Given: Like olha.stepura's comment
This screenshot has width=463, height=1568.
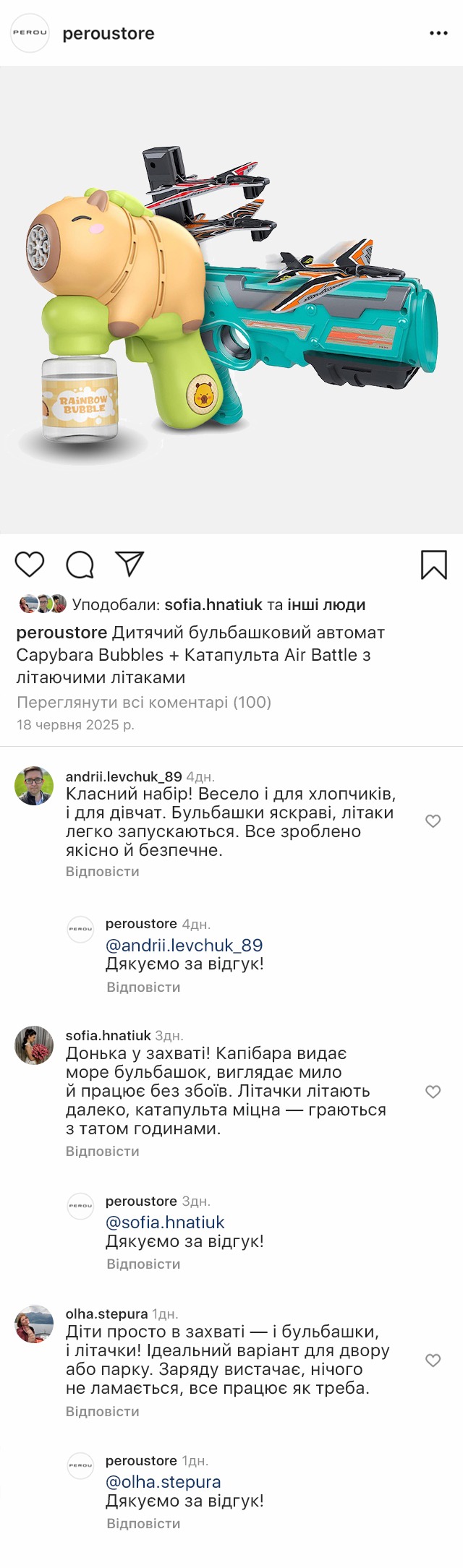Looking at the screenshot, I should pyautogui.click(x=433, y=1361).
